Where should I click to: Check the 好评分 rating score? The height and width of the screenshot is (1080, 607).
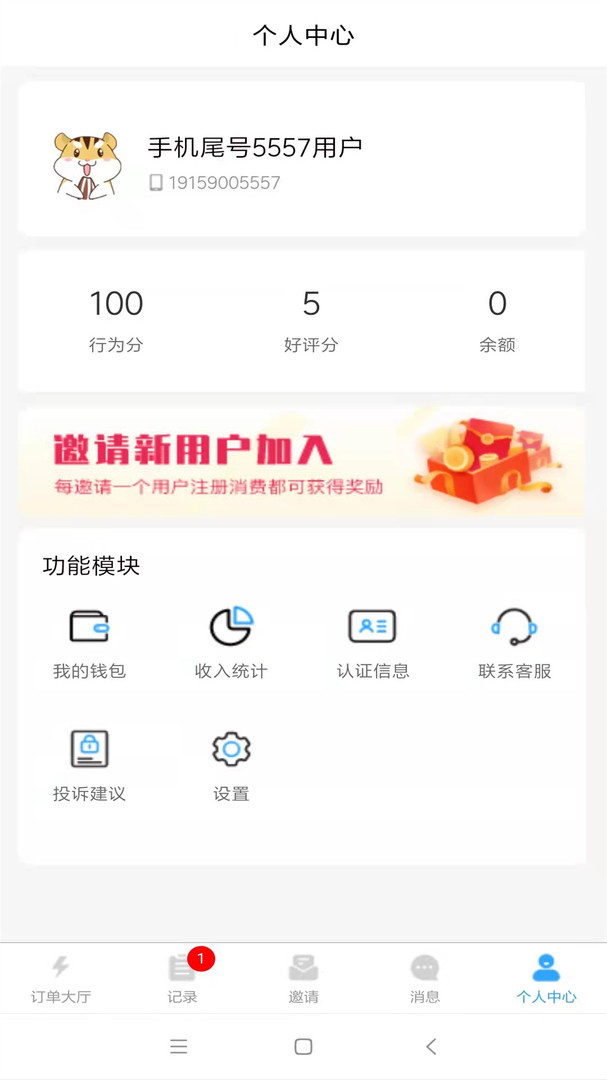point(311,320)
